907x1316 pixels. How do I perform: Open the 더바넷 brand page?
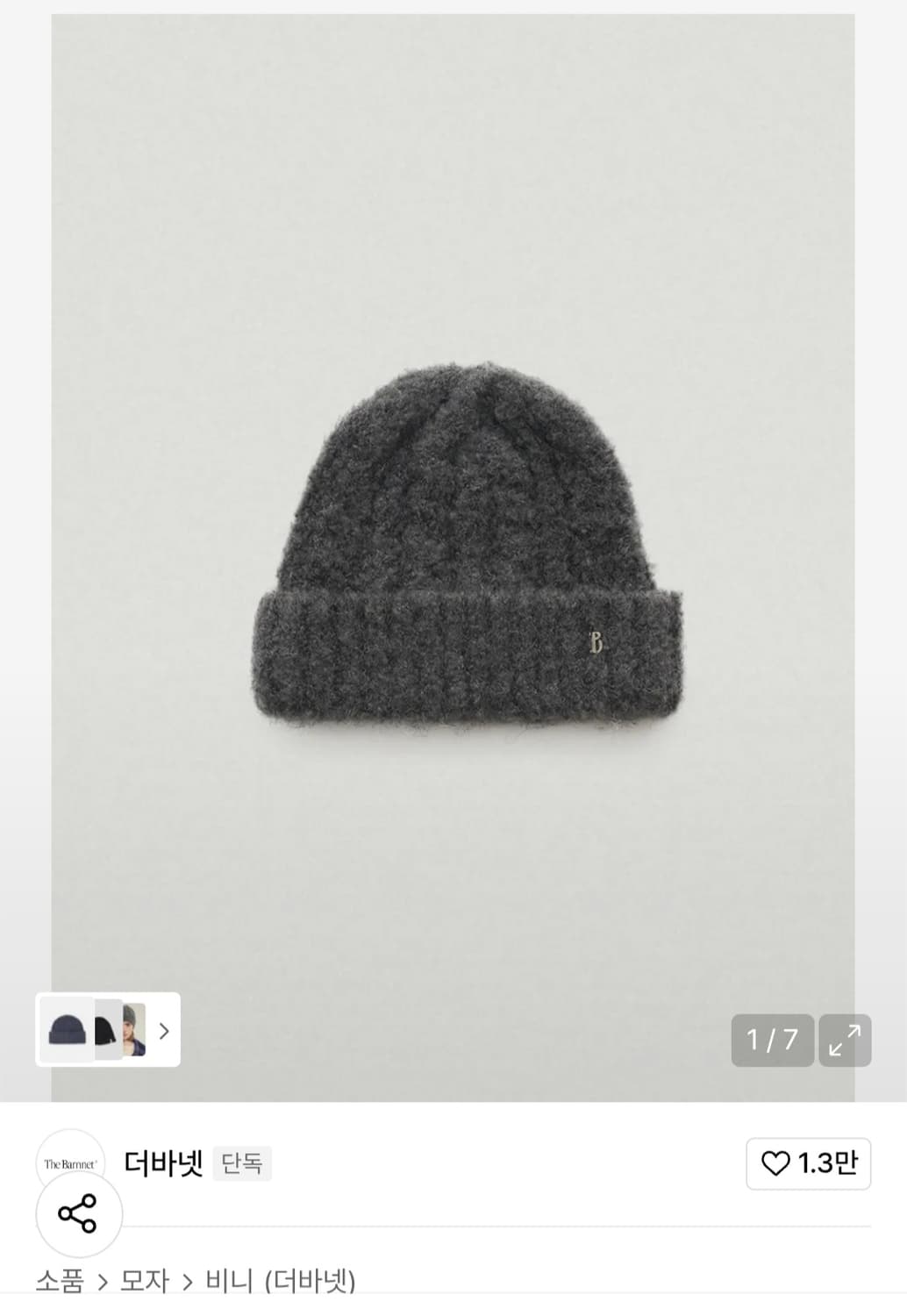pyautogui.click(x=163, y=1163)
